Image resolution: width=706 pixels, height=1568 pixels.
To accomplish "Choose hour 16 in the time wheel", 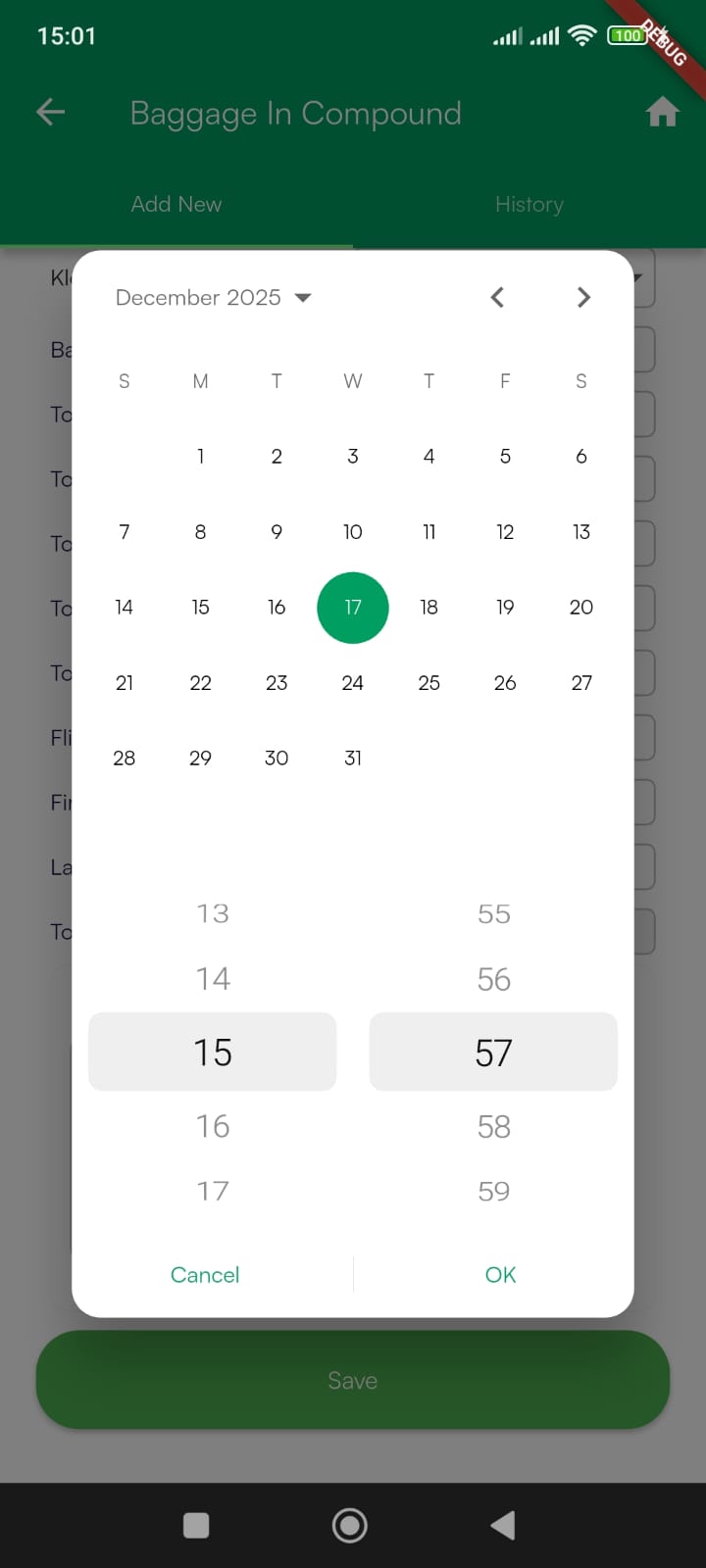I will (x=213, y=1126).
